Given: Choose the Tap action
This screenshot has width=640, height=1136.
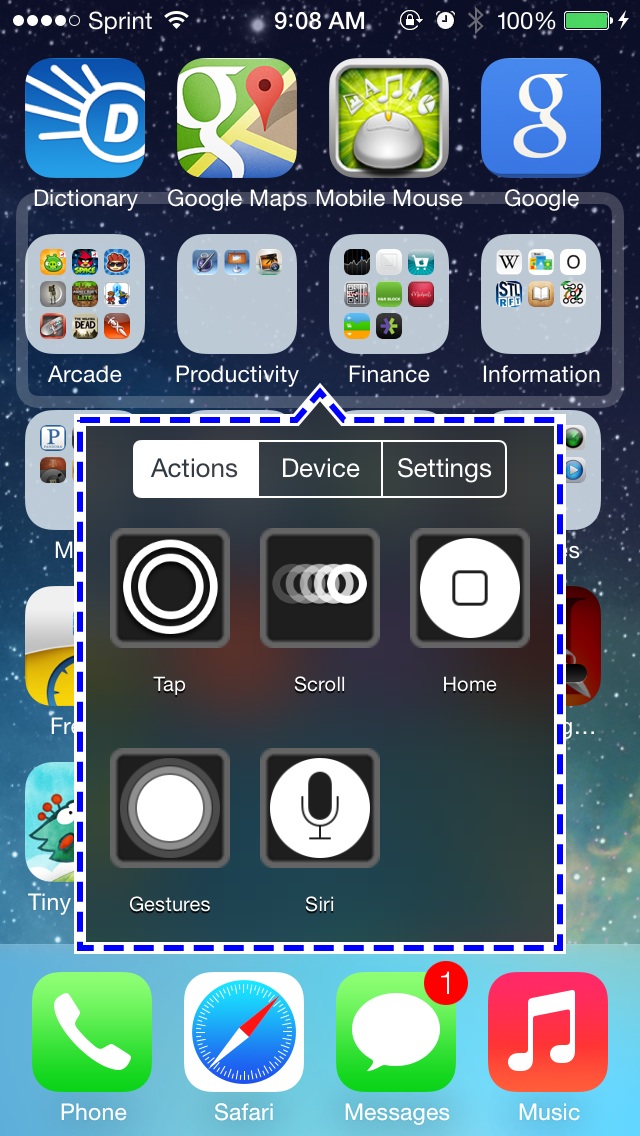Looking at the screenshot, I should point(170,588).
